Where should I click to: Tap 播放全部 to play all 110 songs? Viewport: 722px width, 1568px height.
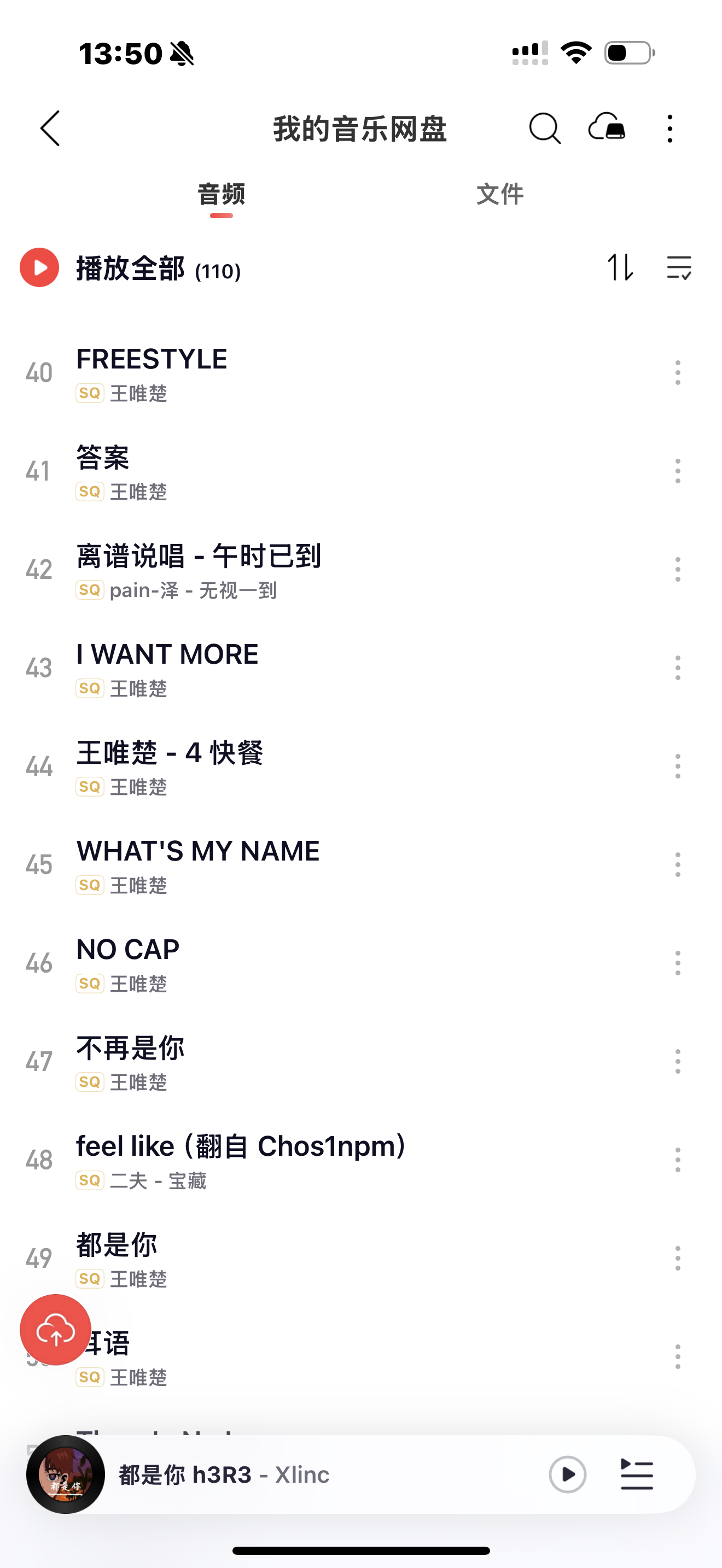130,270
